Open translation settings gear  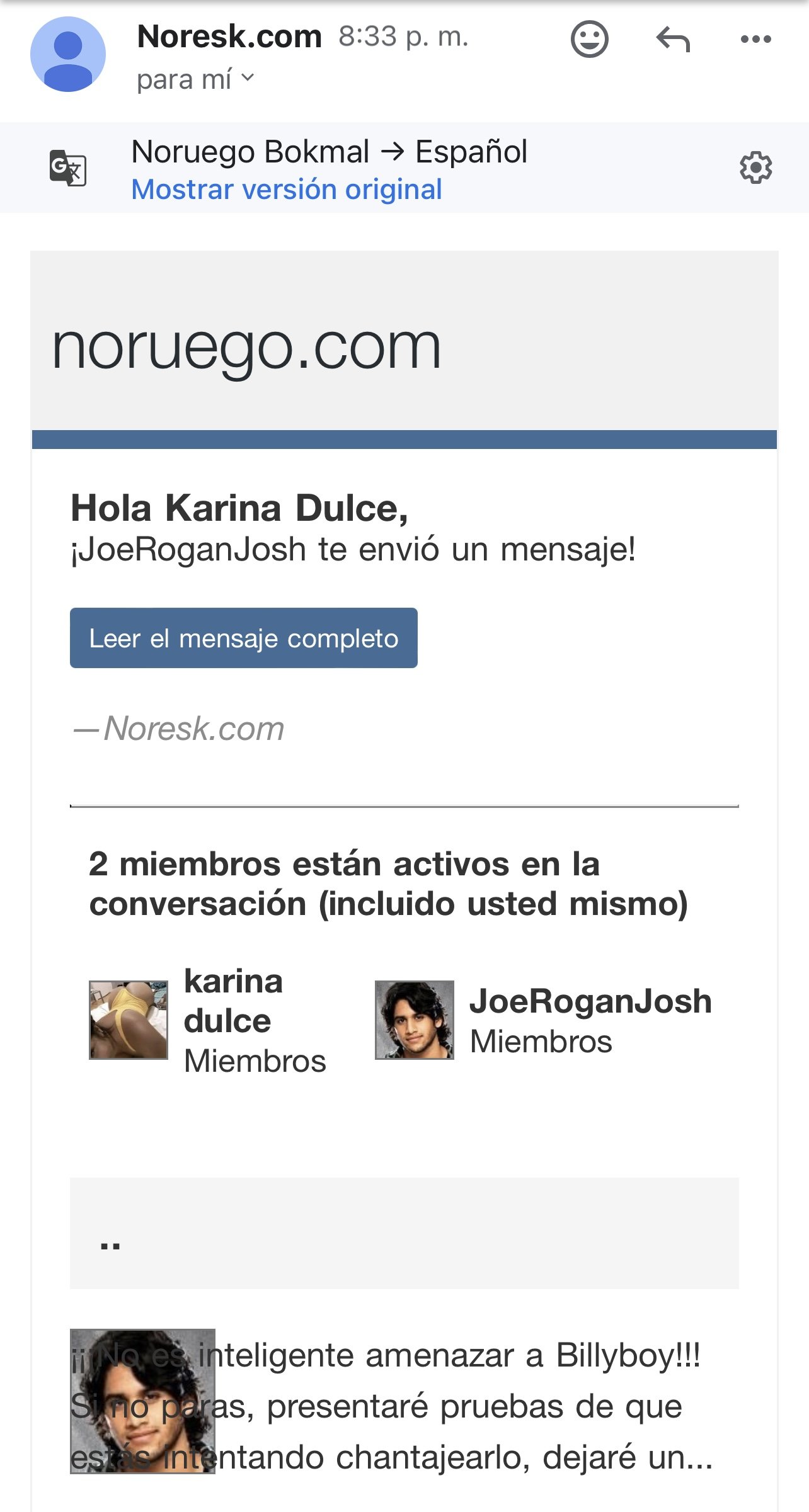click(x=755, y=168)
